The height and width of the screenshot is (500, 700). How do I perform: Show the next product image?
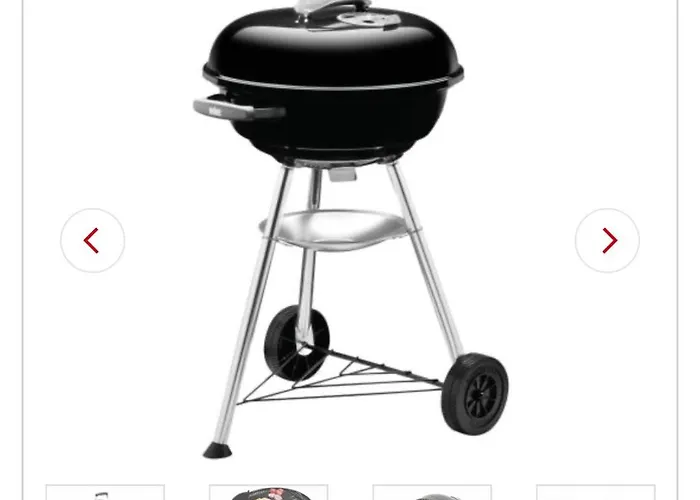(x=607, y=241)
